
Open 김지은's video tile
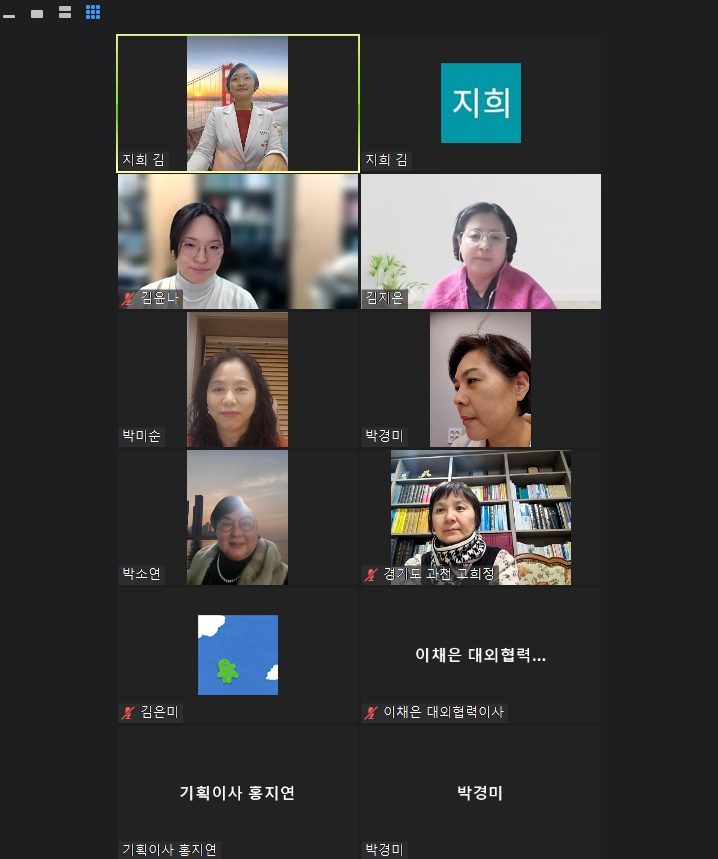480,241
